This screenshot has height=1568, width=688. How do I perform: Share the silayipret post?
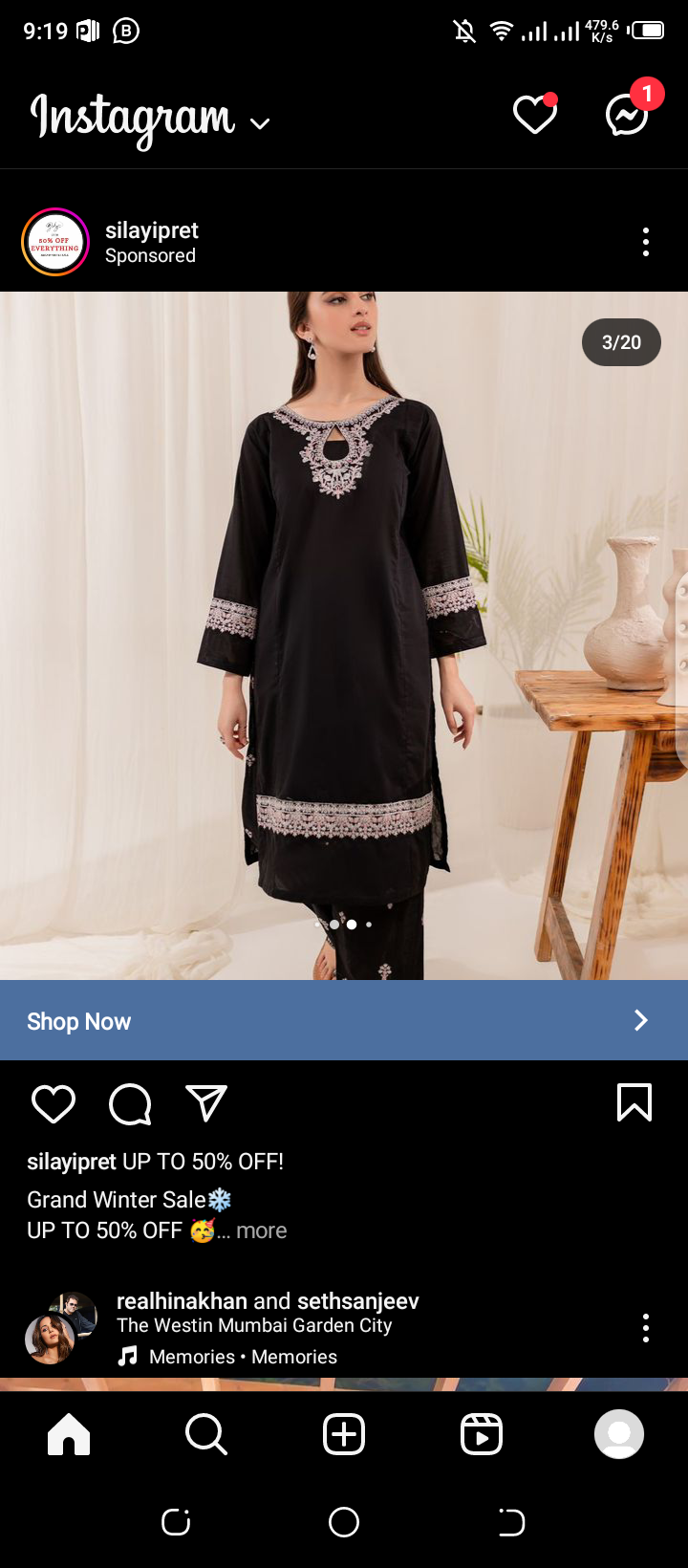206,1103
